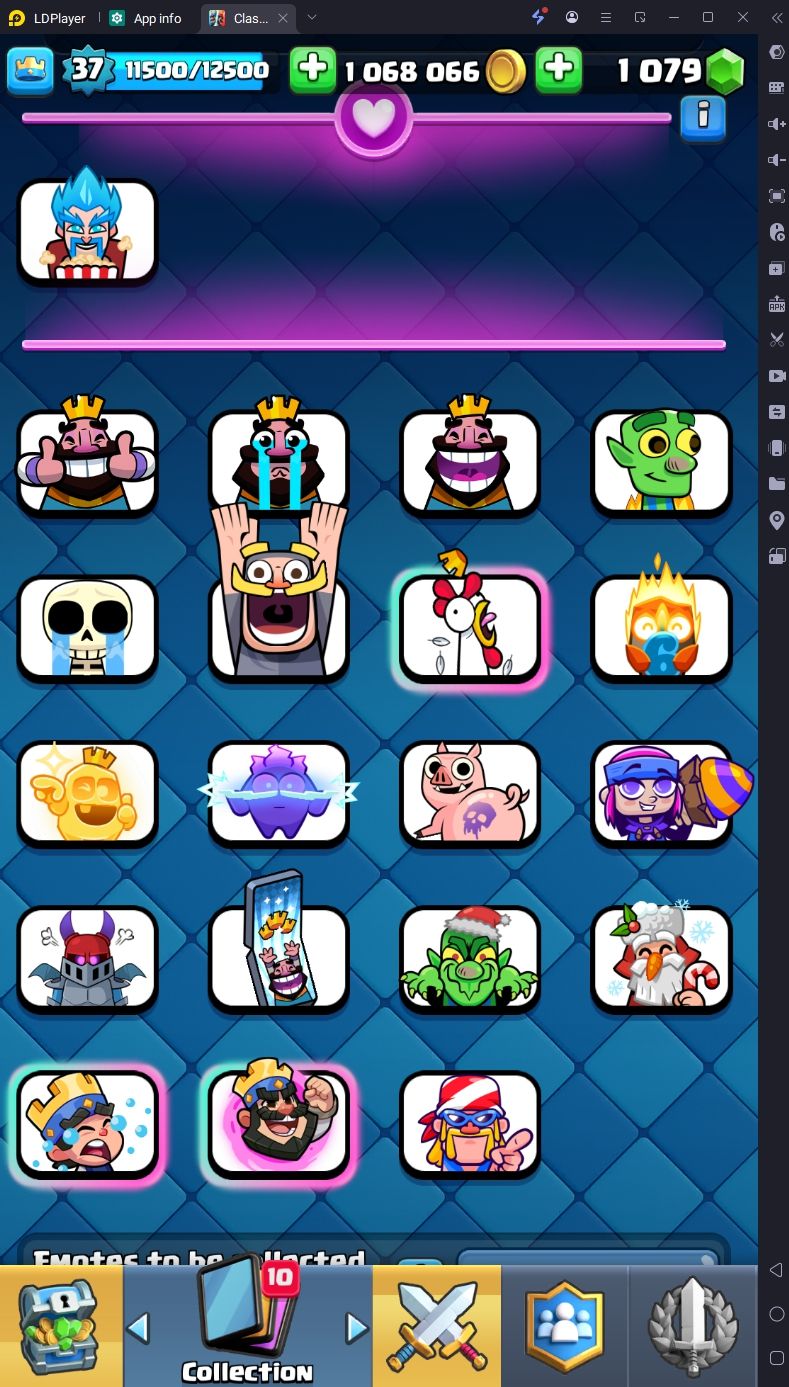This screenshot has width=789, height=1387.
Task: Select the crying King emote
Action: click(279, 462)
